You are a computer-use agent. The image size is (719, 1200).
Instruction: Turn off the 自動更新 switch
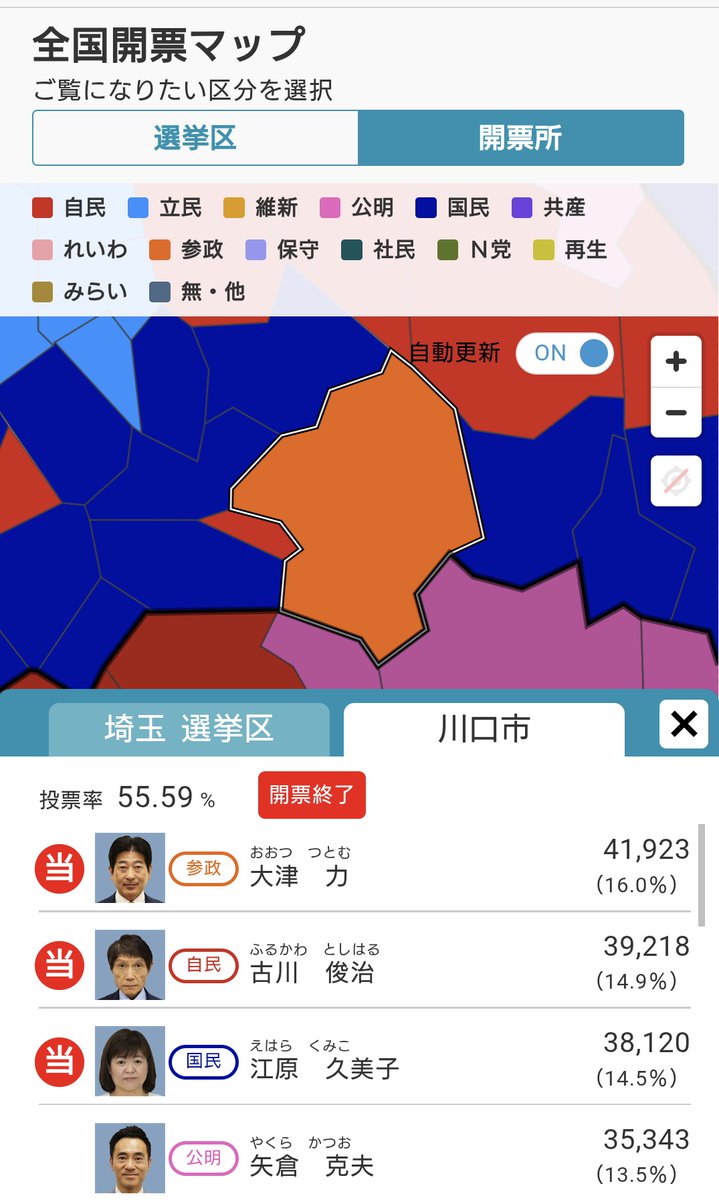(565, 353)
